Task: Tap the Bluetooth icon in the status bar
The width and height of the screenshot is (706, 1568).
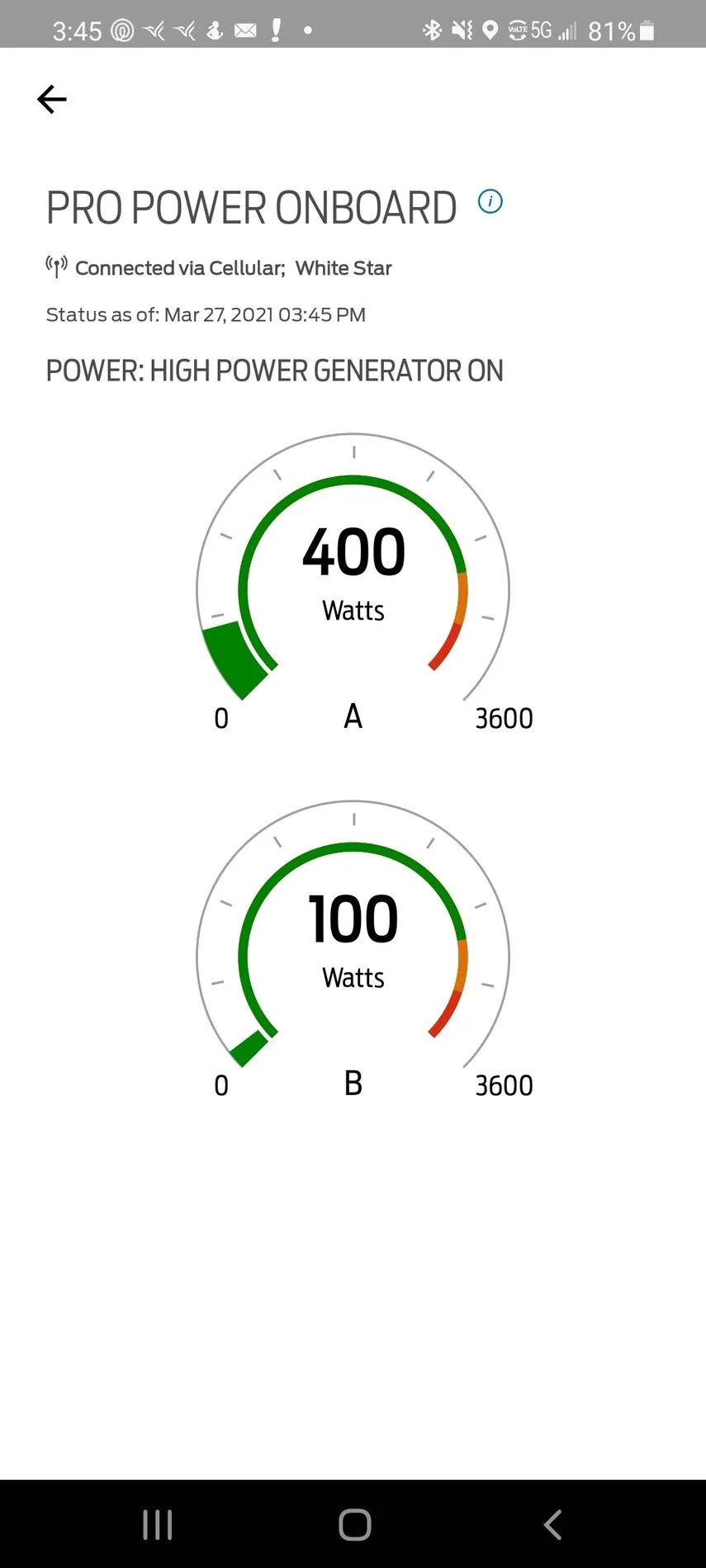Action: pos(432,31)
